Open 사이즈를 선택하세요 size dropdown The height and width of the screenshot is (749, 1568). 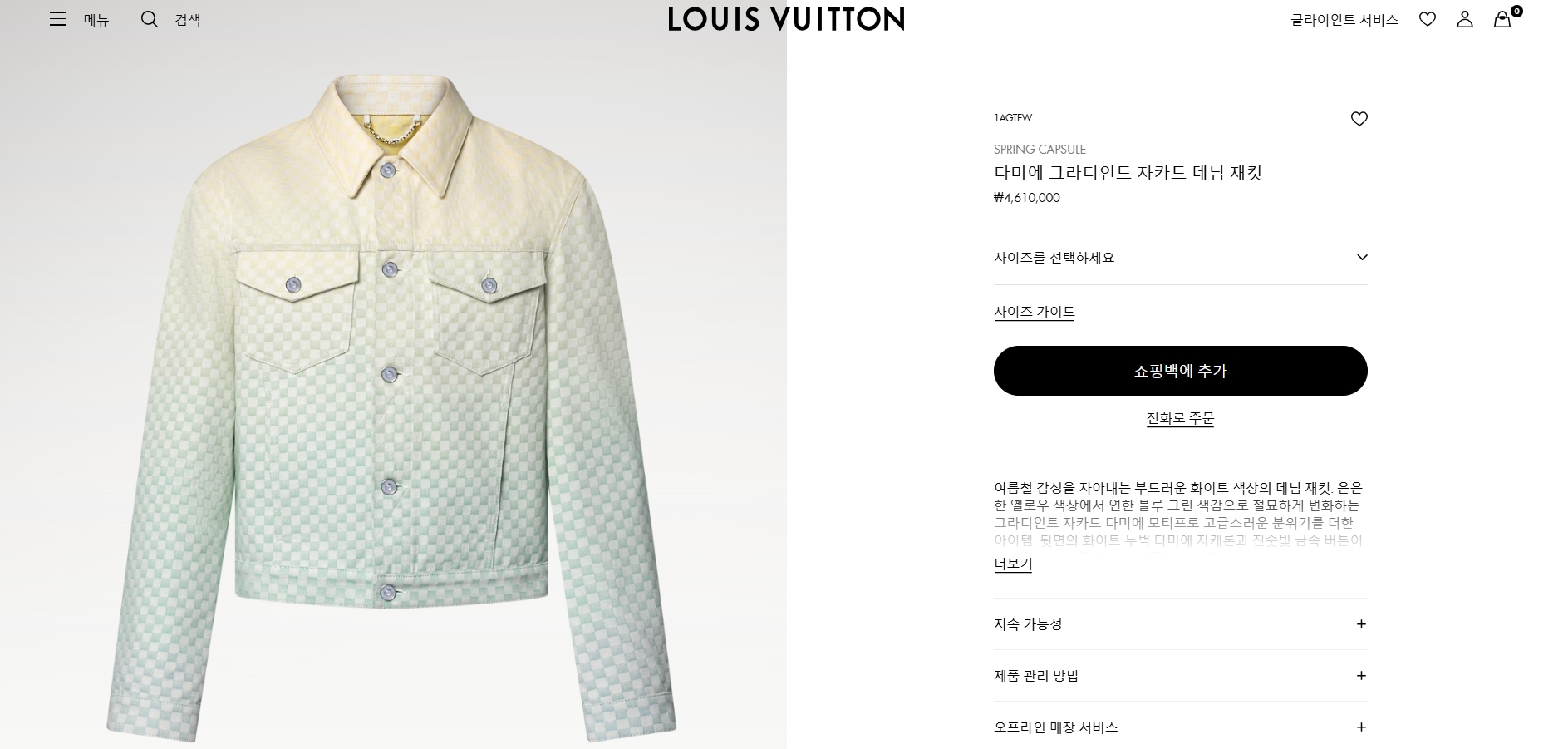1180,258
